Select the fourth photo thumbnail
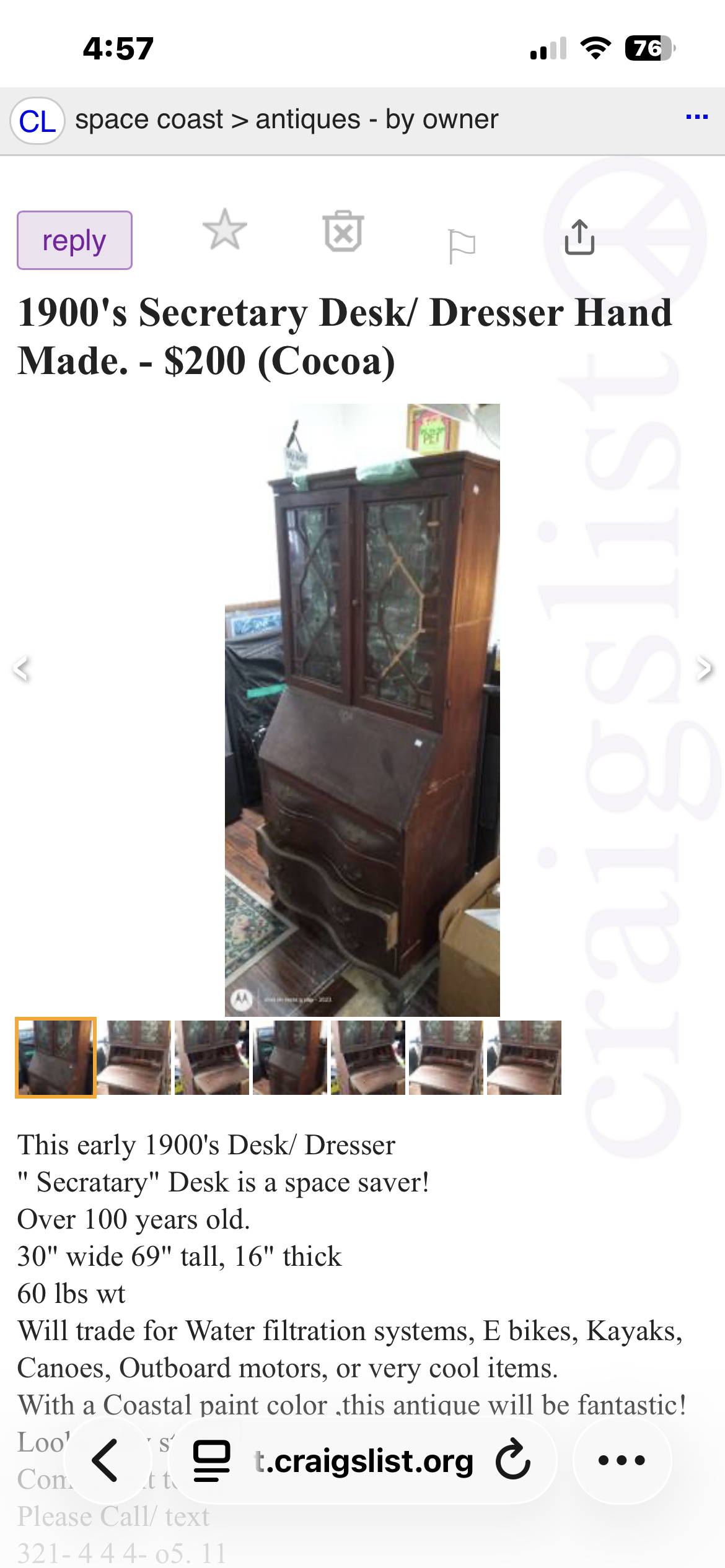 click(290, 1058)
